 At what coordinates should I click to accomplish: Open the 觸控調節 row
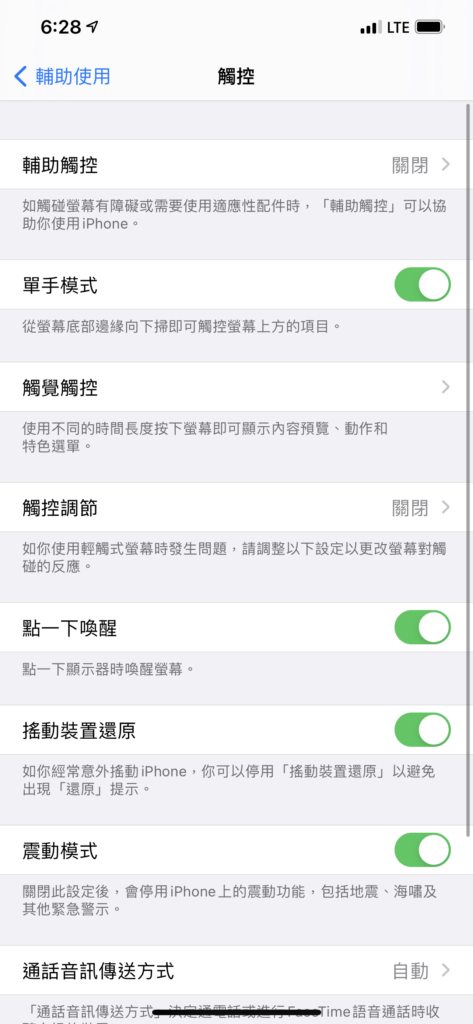[x=236, y=507]
